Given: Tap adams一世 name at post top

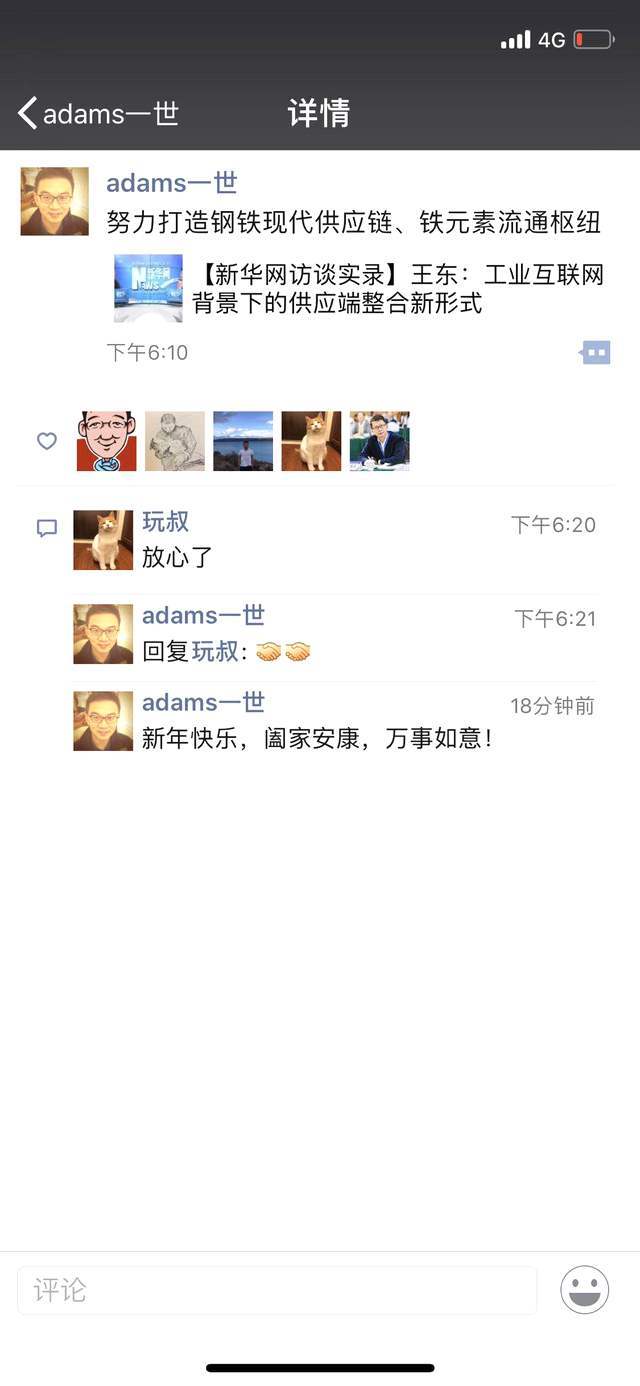Looking at the screenshot, I should coord(171,183).
